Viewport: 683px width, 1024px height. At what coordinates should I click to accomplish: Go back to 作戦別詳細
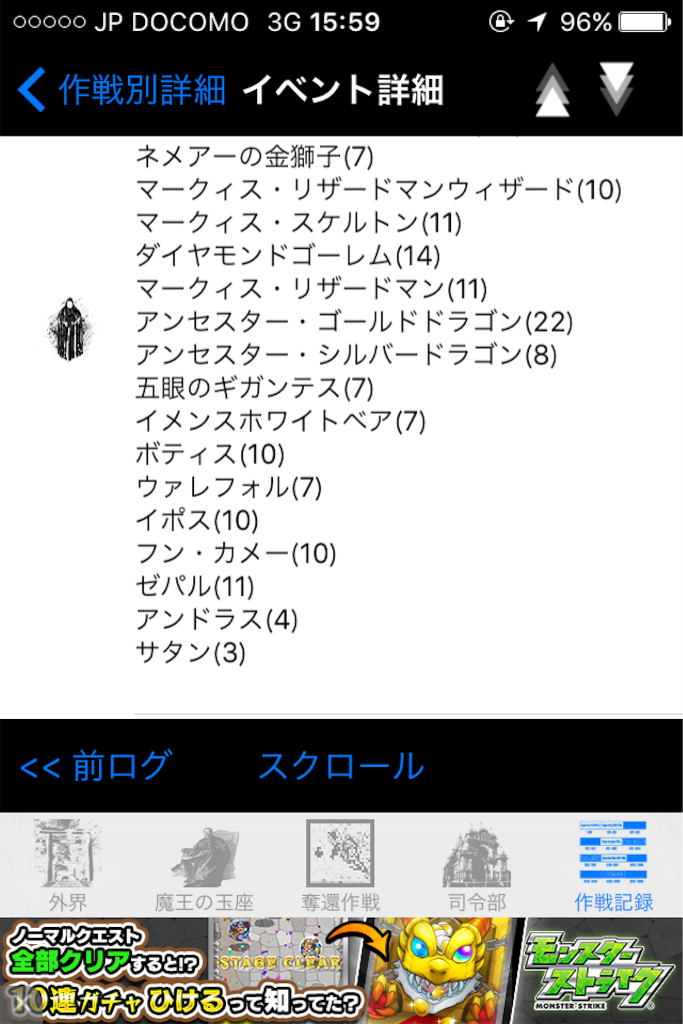[122, 90]
